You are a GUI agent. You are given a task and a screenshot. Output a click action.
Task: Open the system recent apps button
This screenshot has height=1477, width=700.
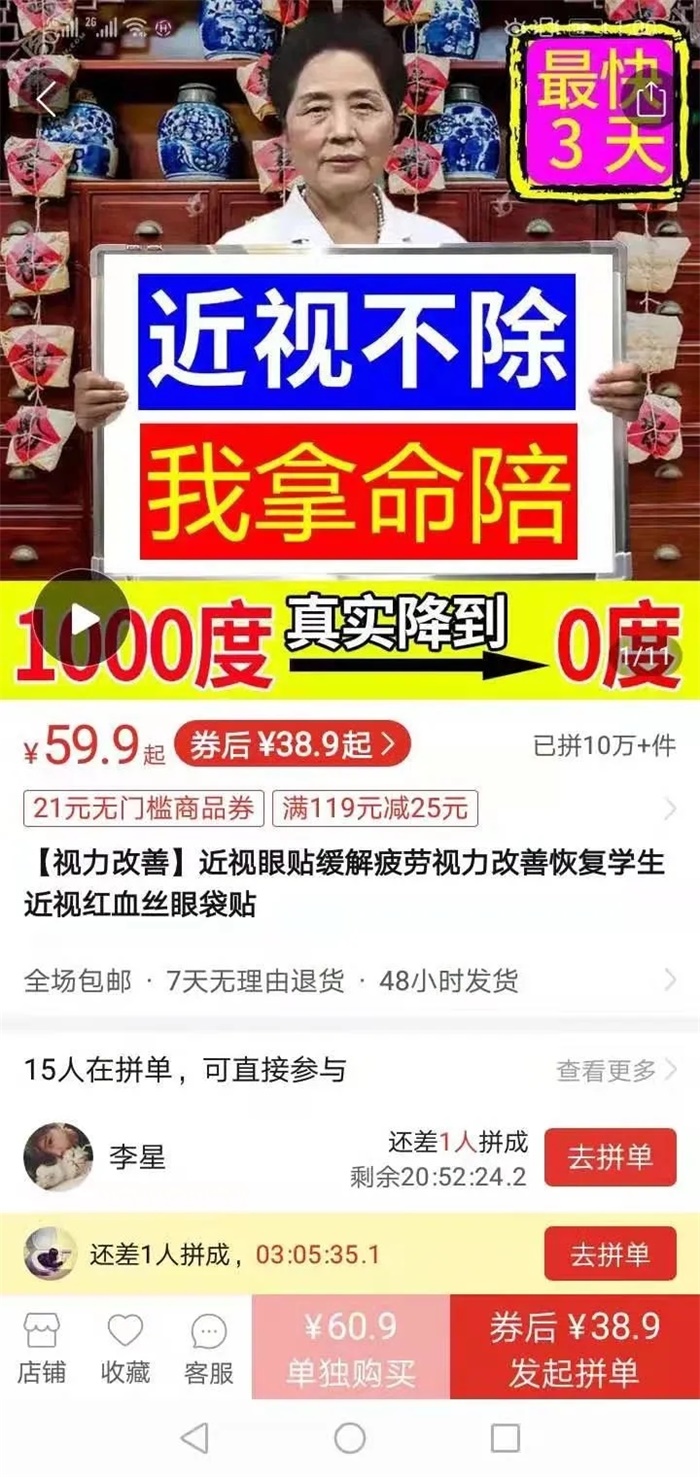505,1438
